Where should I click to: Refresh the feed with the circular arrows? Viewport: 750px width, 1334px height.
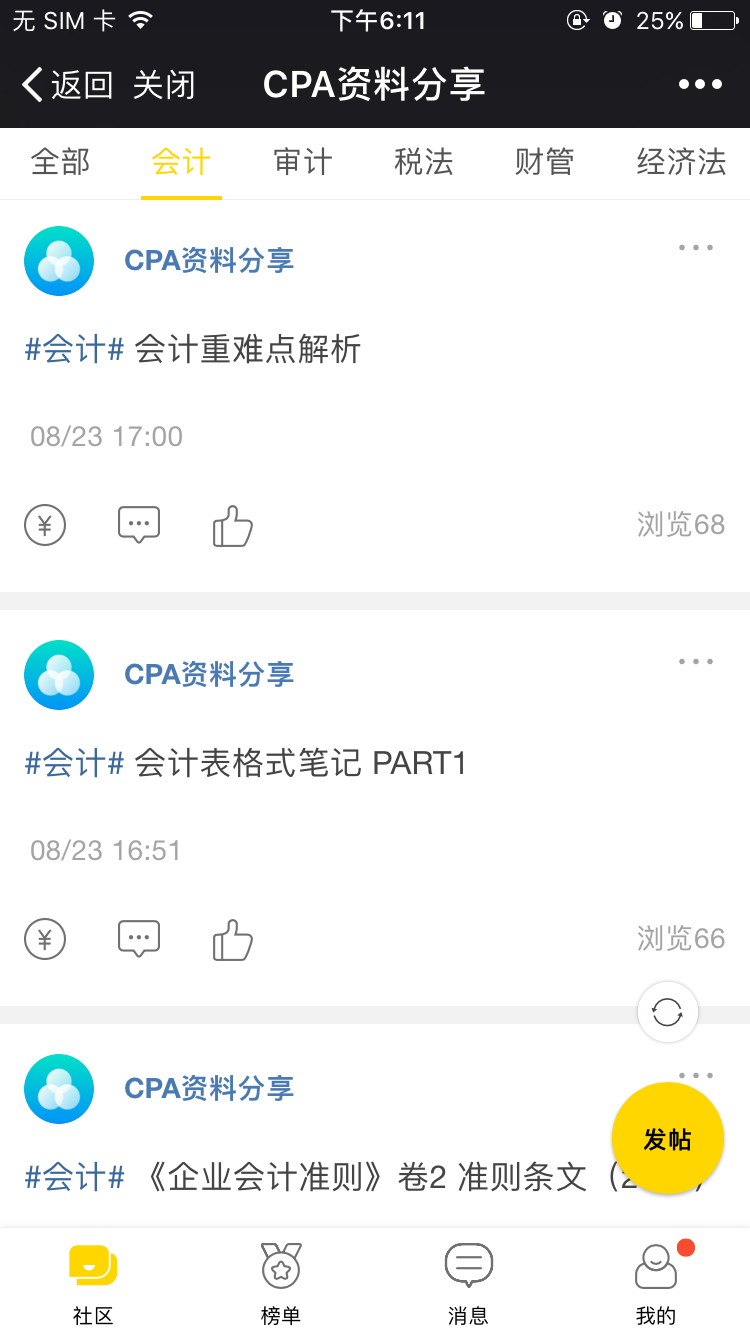click(667, 1012)
